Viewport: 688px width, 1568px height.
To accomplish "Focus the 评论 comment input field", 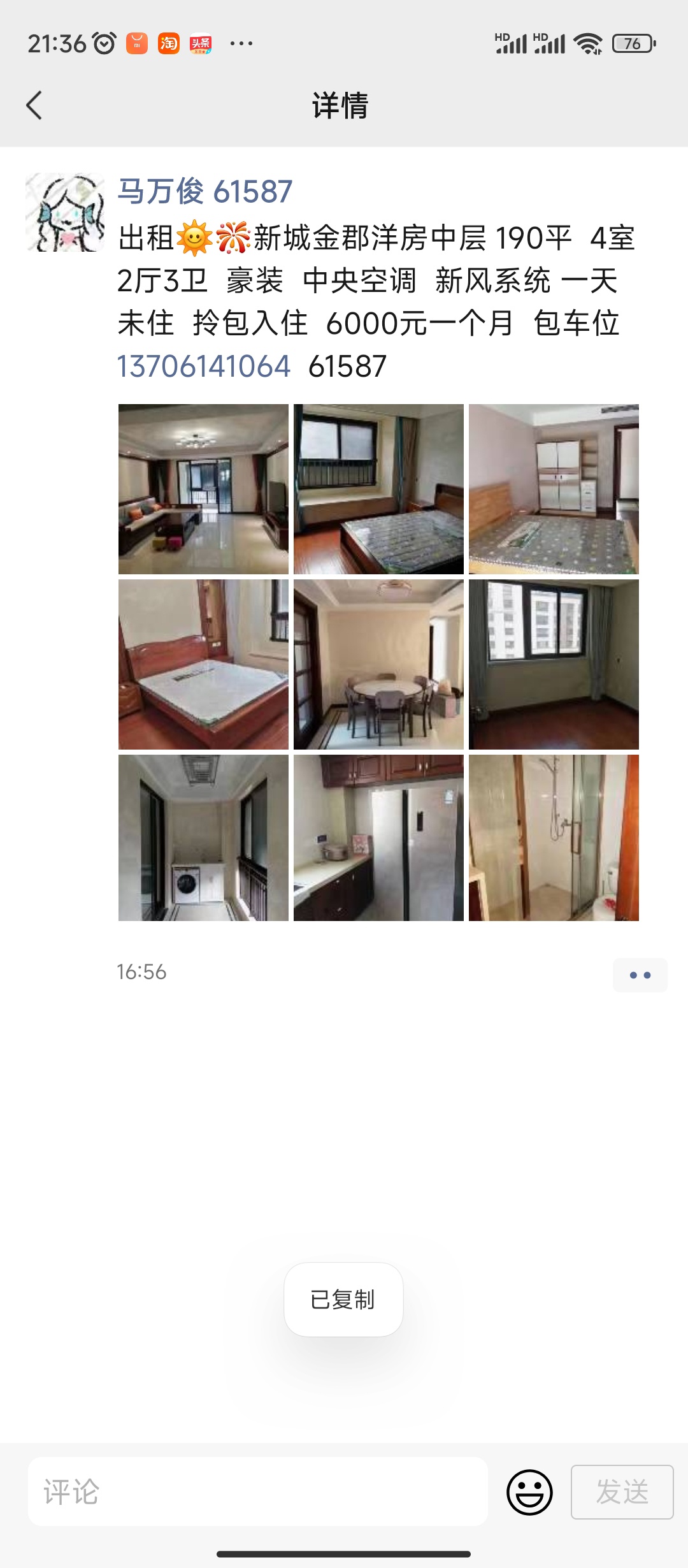I will point(258,1492).
